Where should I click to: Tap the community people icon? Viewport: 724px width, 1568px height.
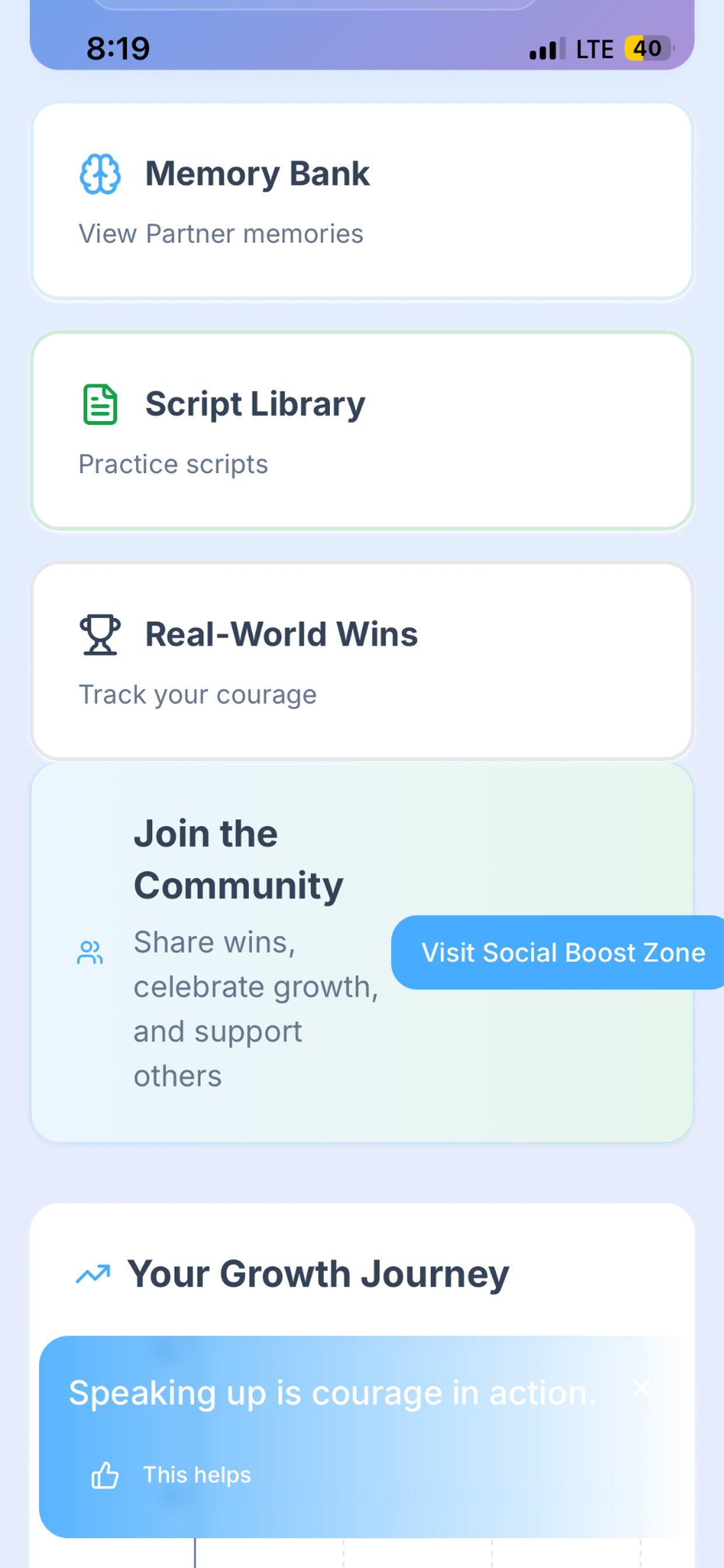tap(90, 951)
